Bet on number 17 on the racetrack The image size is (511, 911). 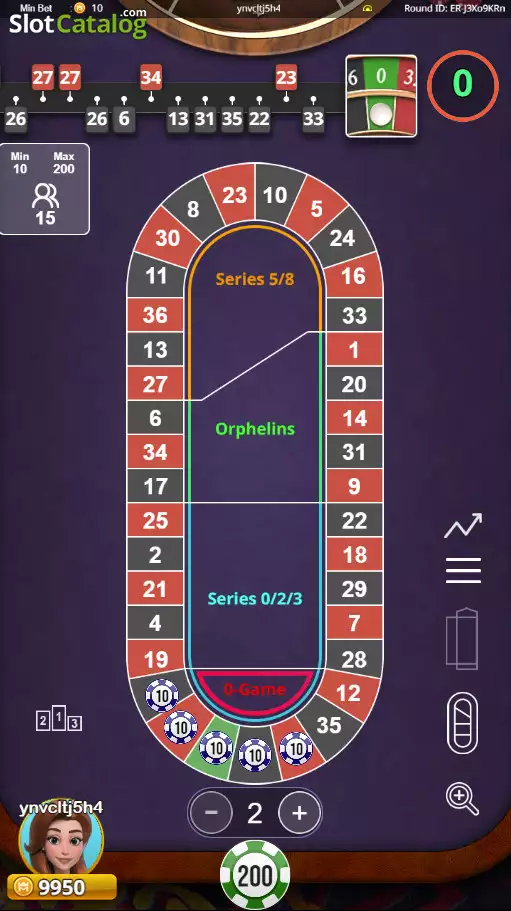point(155,486)
